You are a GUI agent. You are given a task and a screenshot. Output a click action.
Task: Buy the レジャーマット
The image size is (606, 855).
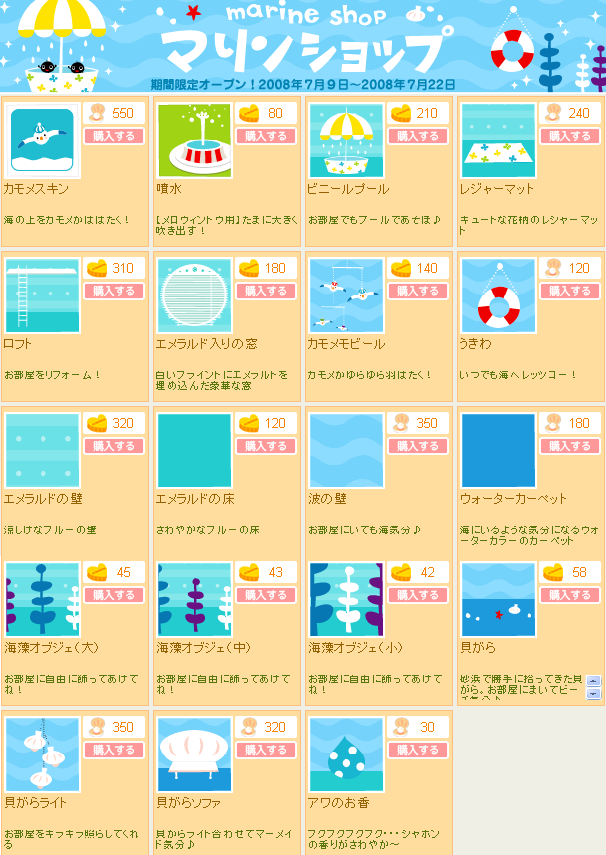pyautogui.click(x=569, y=136)
